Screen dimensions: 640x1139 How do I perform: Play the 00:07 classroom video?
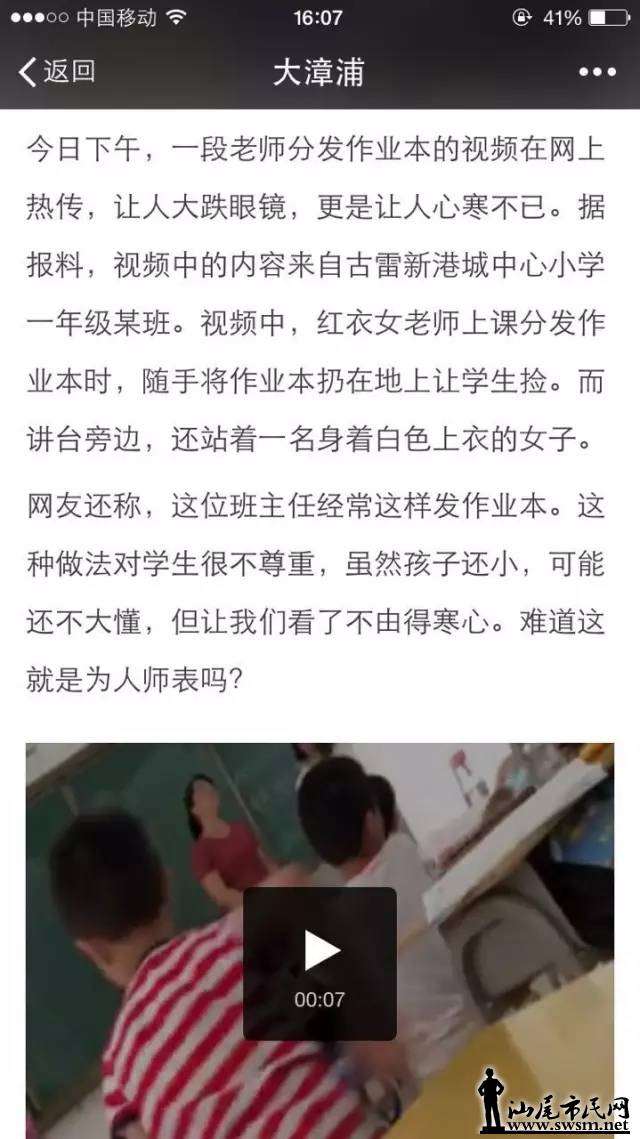(x=320, y=951)
